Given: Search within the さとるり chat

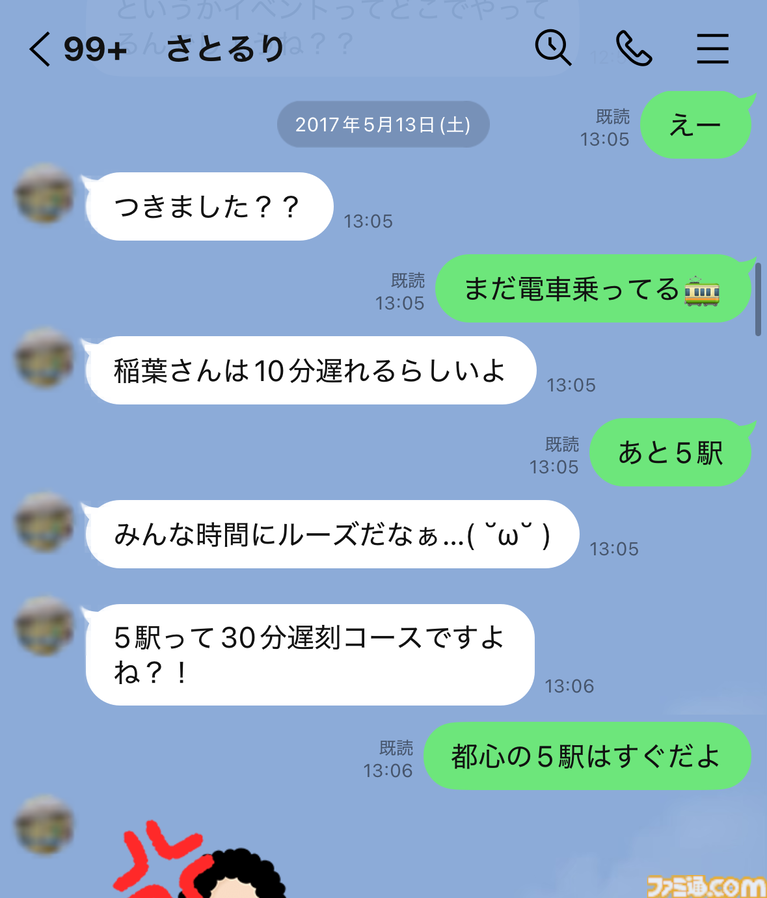Looking at the screenshot, I should pyautogui.click(x=552, y=48).
